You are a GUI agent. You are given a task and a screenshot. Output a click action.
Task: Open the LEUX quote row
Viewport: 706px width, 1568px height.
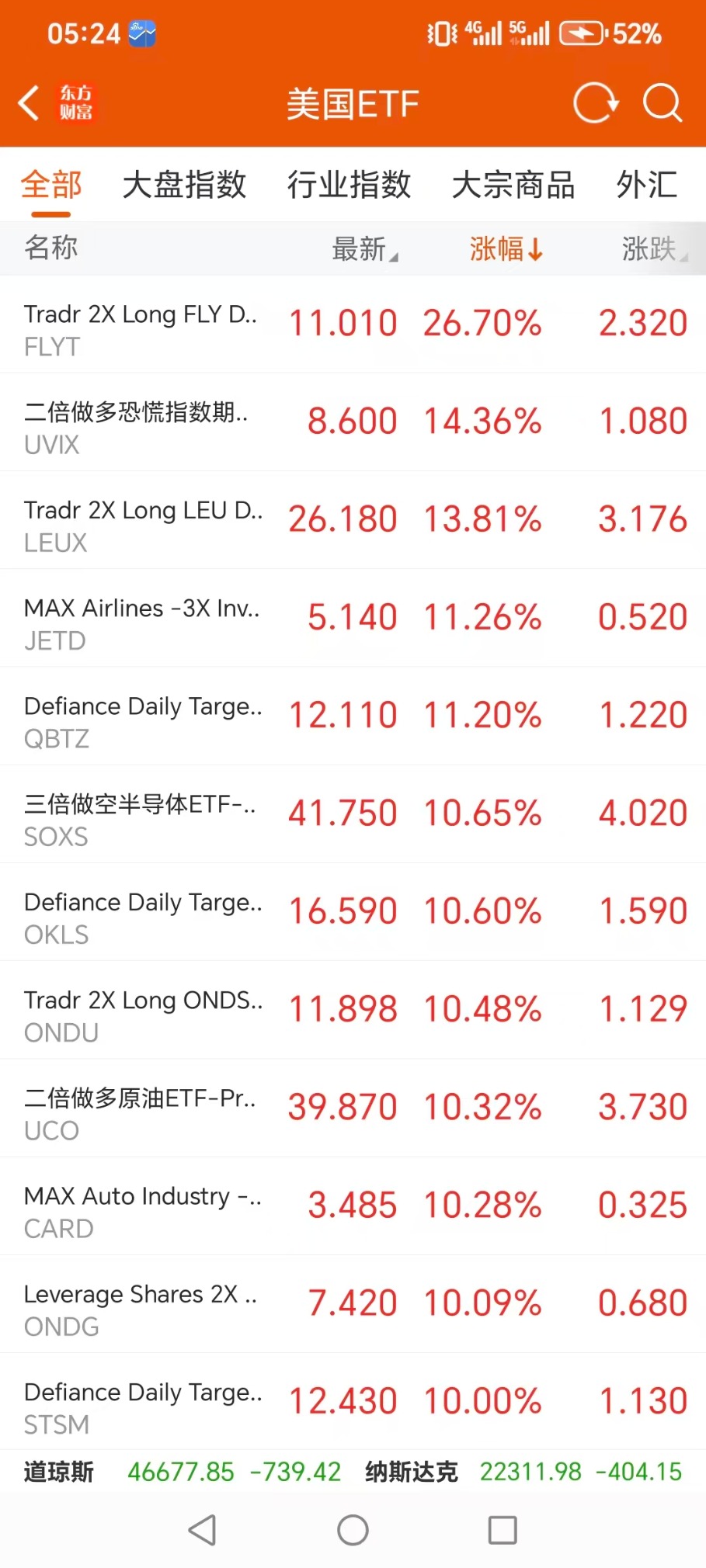pyautogui.click(x=353, y=520)
